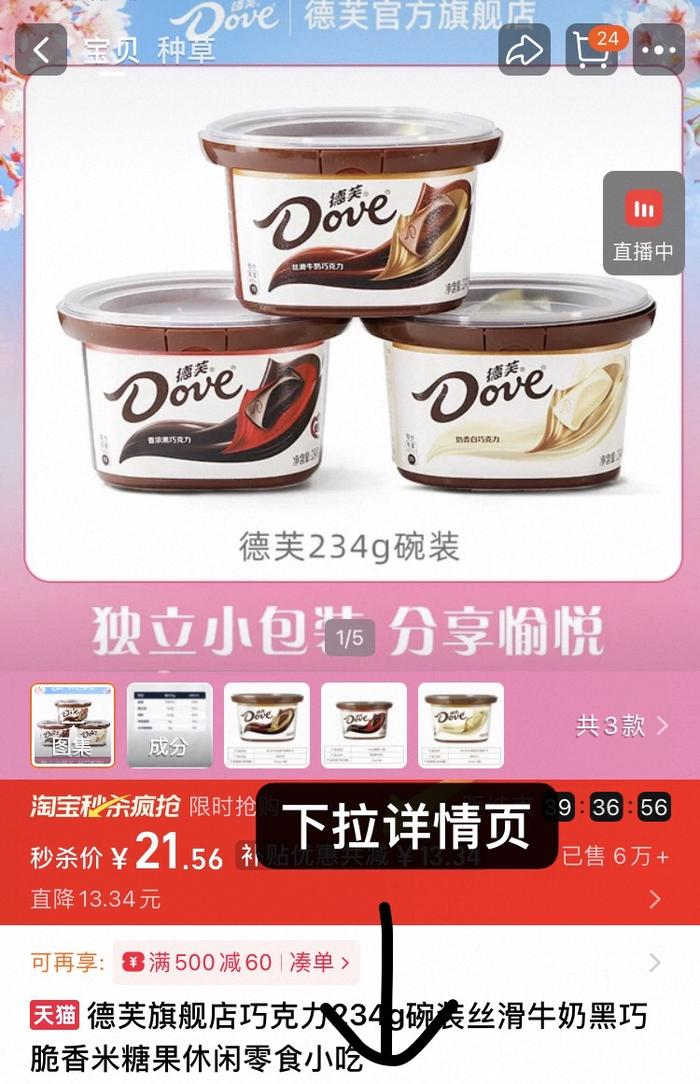Image resolution: width=700 pixels, height=1084 pixels.
Task: Open the three-dot overflow menu
Action: click(x=659, y=50)
